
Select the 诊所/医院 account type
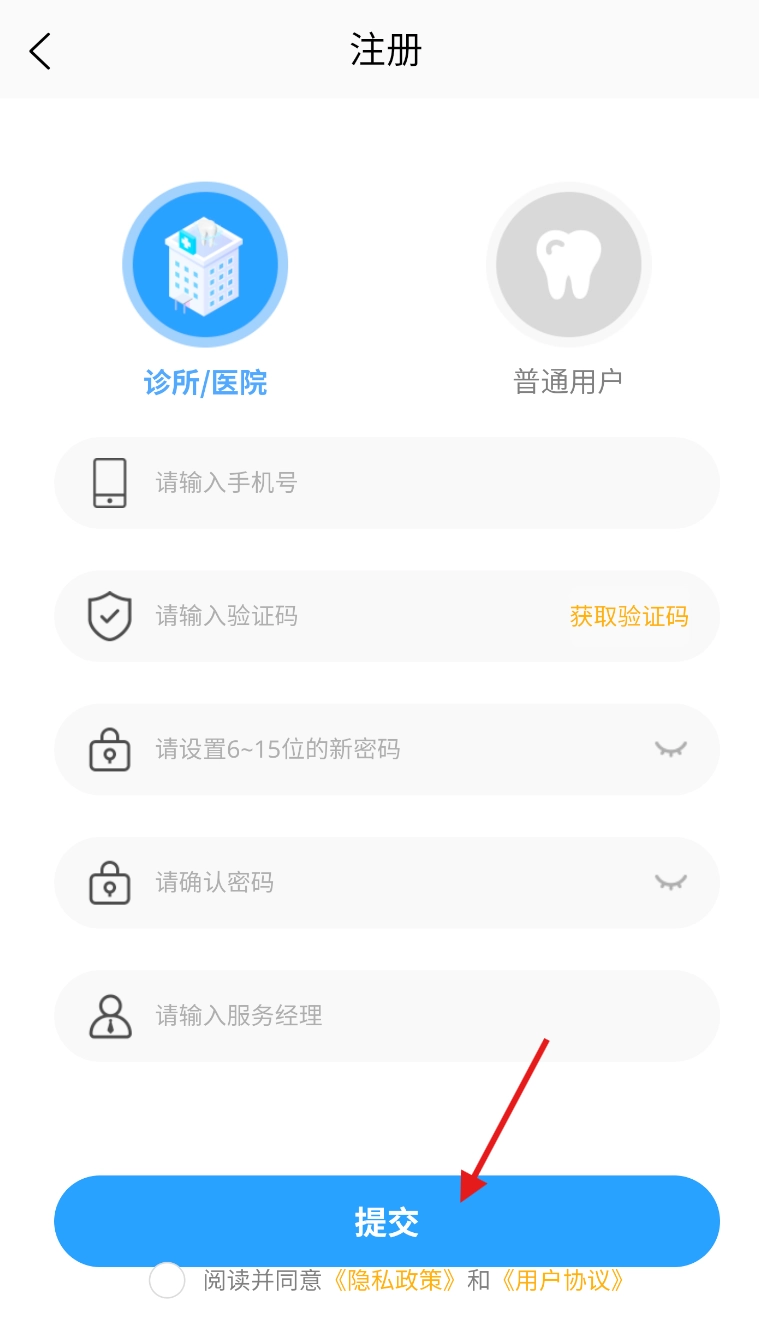(205, 266)
